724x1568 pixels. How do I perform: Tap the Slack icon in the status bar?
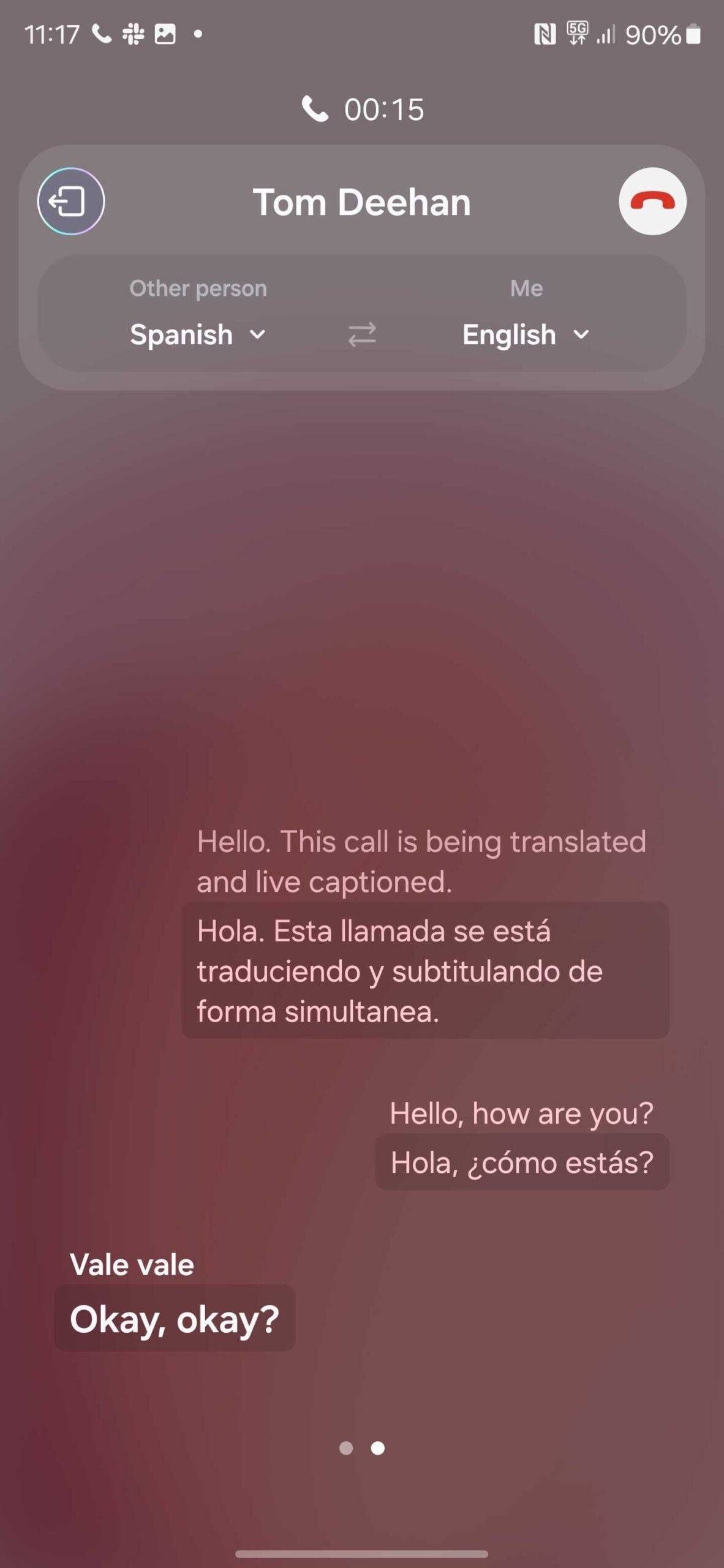tap(134, 35)
